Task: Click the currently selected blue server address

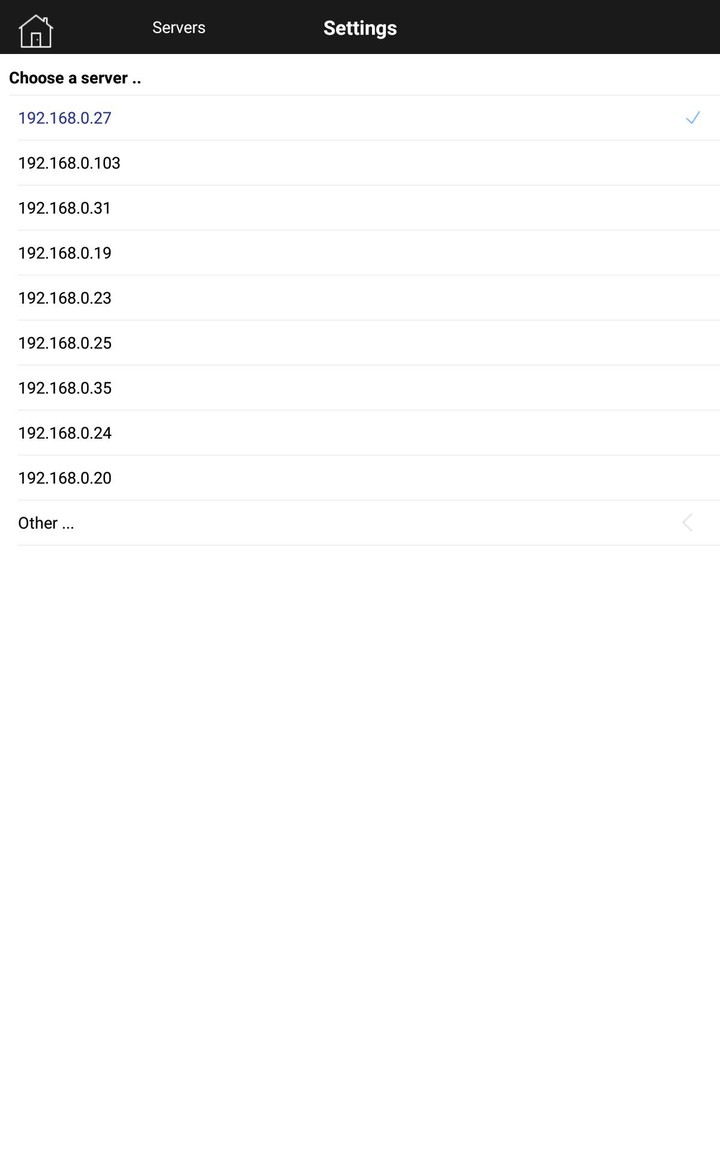Action: 65,117
